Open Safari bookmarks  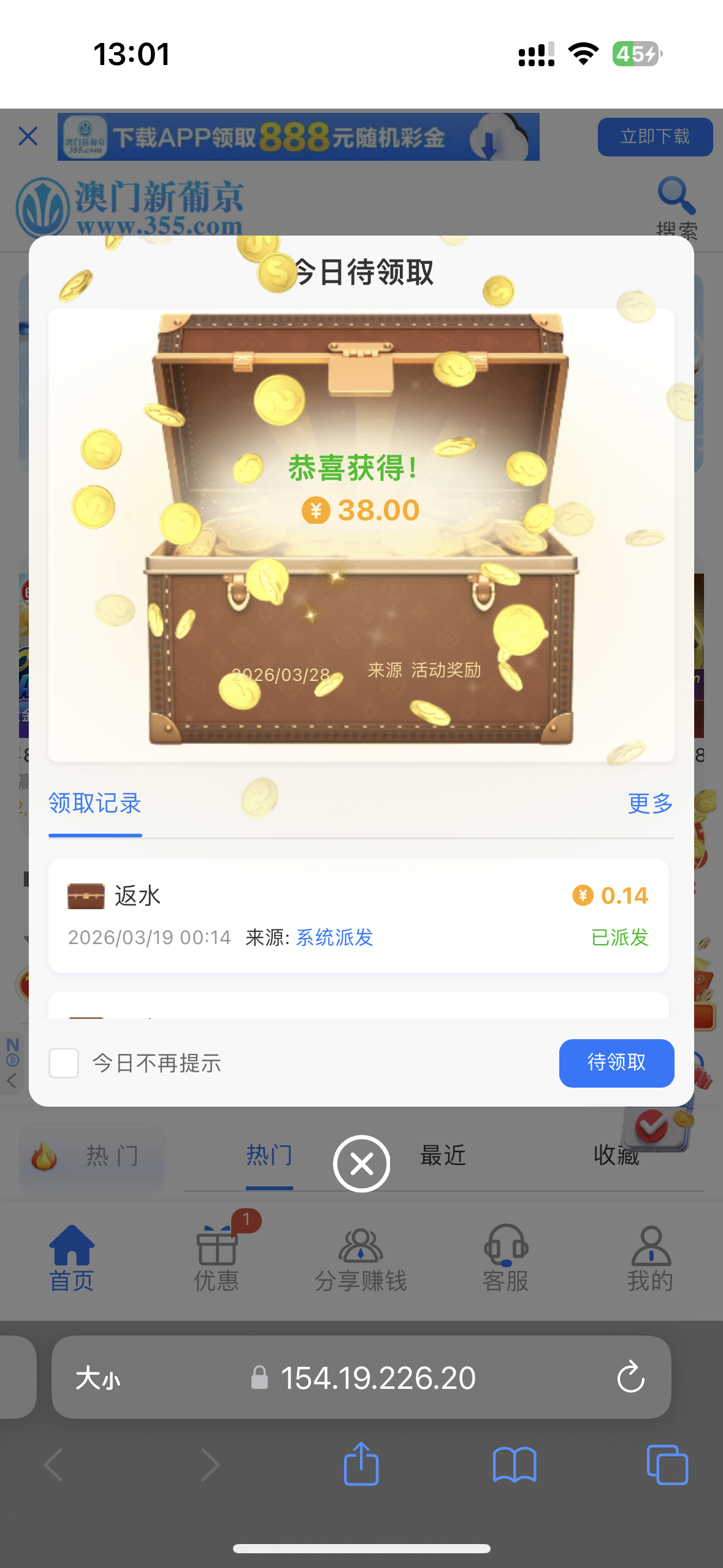tap(514, 1464)
